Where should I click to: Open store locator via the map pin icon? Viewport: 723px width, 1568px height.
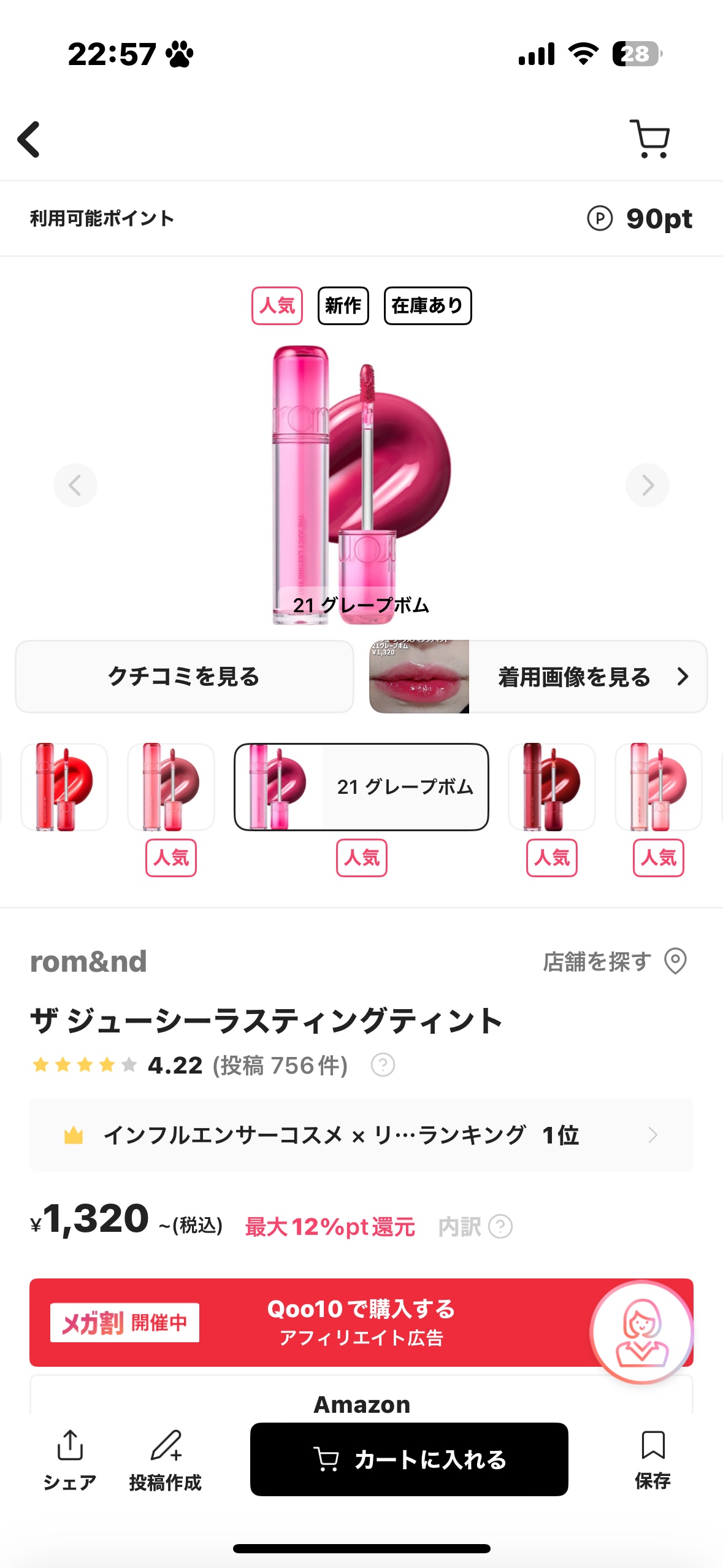coord(676,961)
